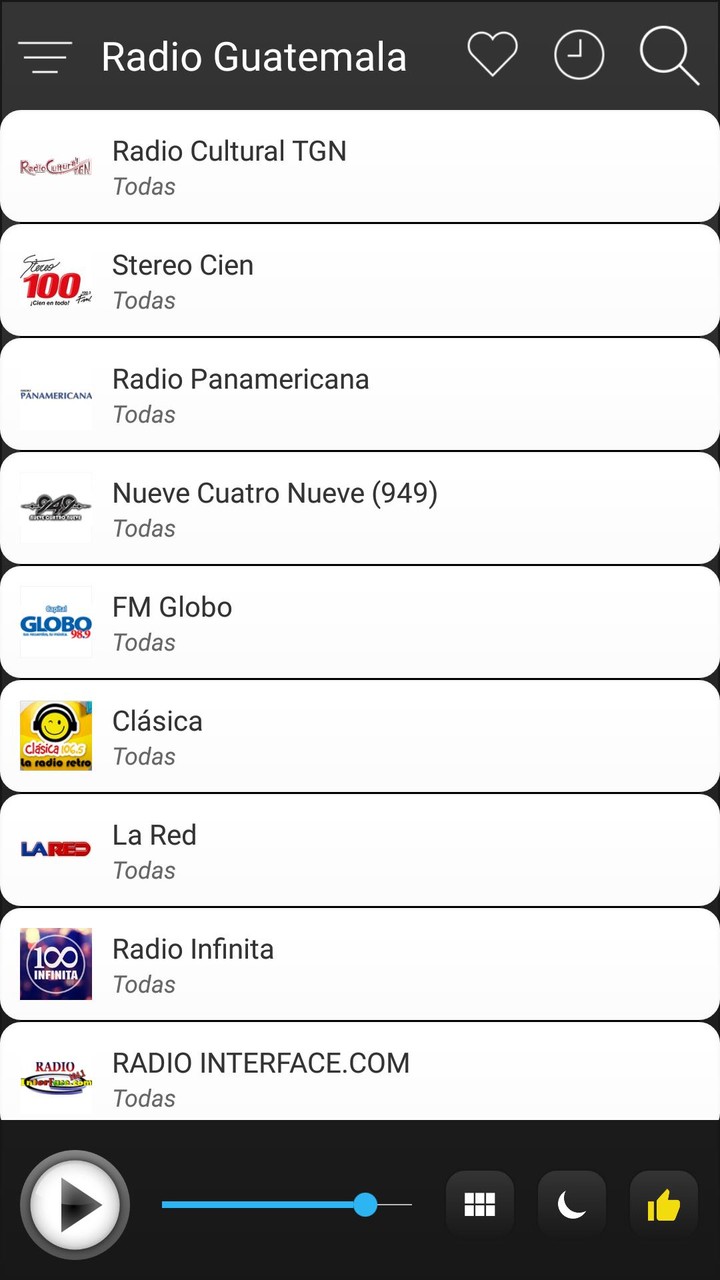Viewport: 720px width, 1280px height.
Task: Open recently played via the clock icon
Action: pos(579,56)
